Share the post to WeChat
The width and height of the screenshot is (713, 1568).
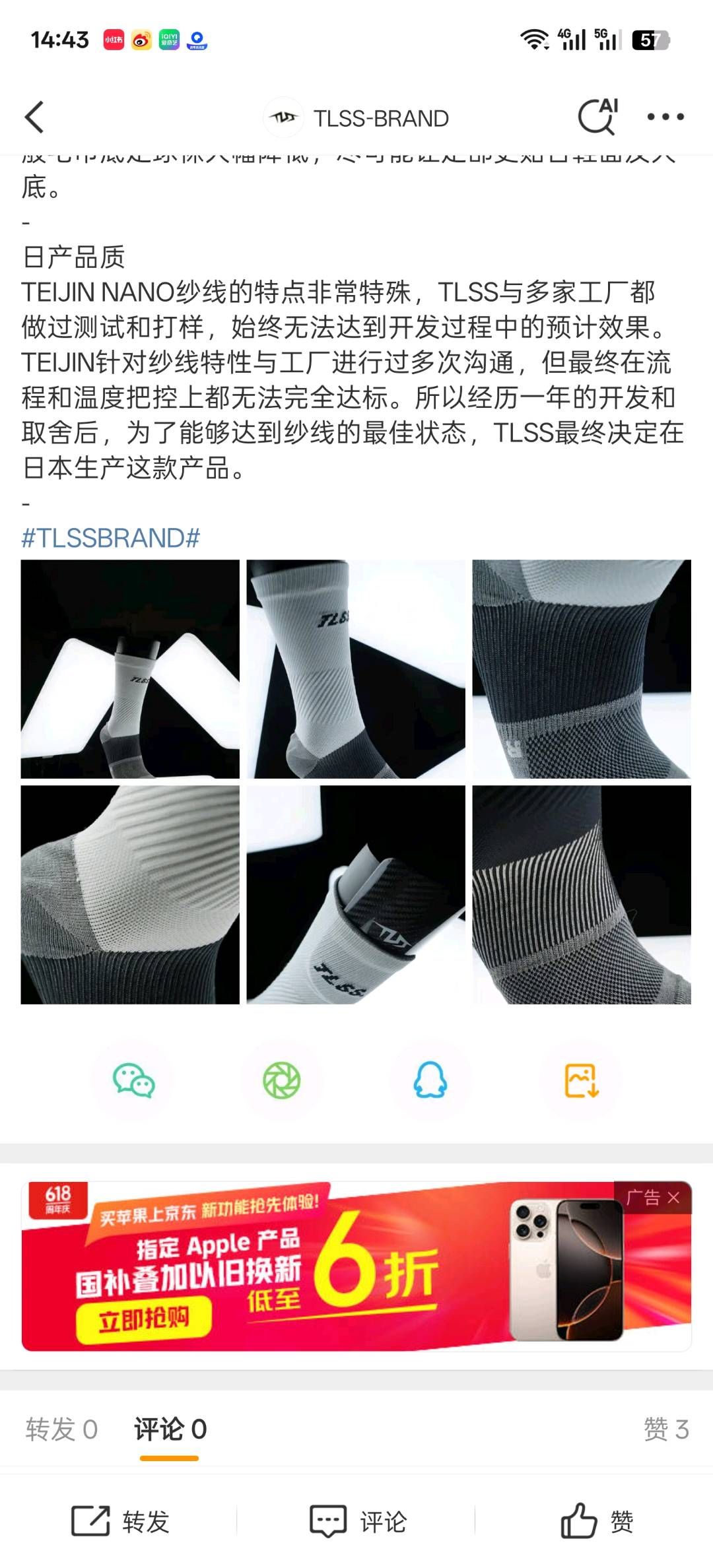[133, 1080]
